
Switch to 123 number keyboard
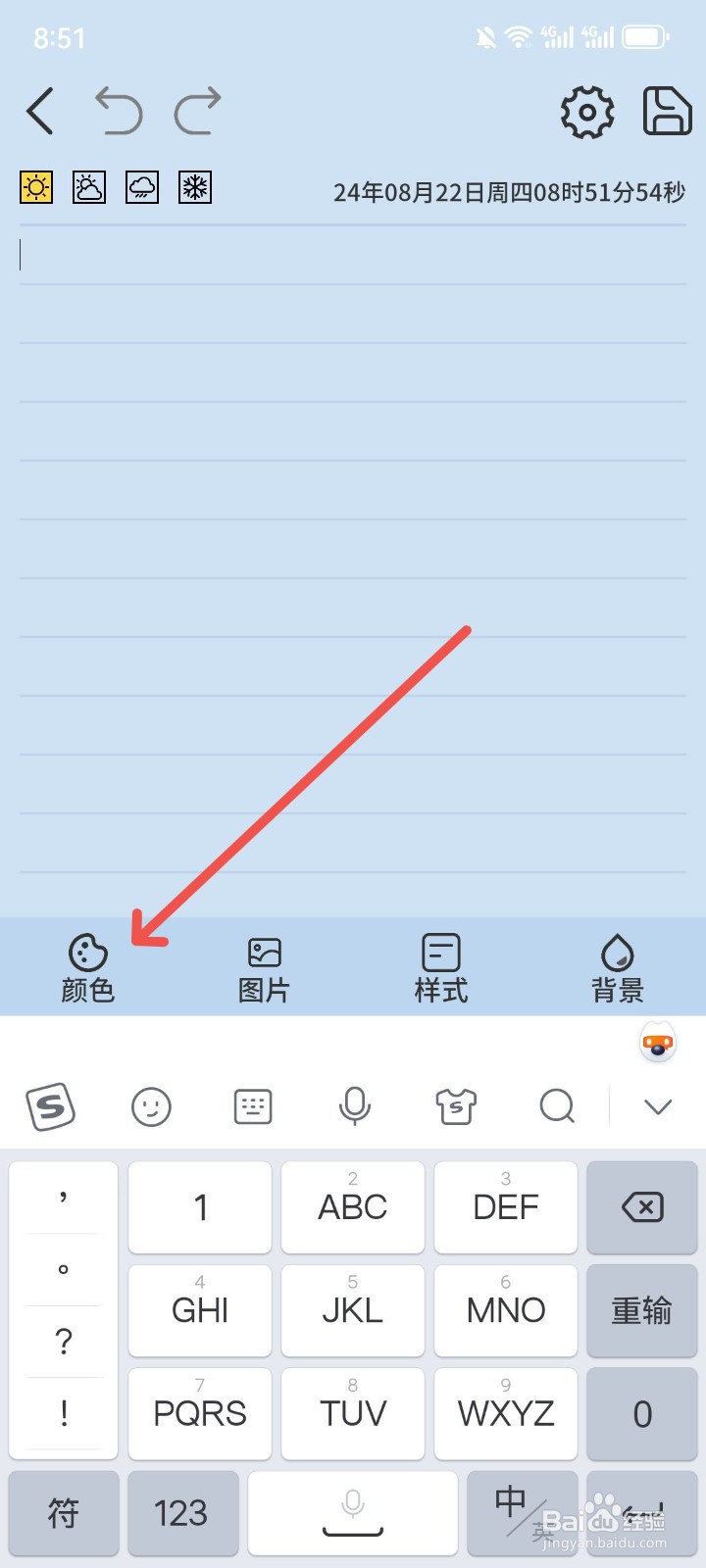[x=182, y=1513]
